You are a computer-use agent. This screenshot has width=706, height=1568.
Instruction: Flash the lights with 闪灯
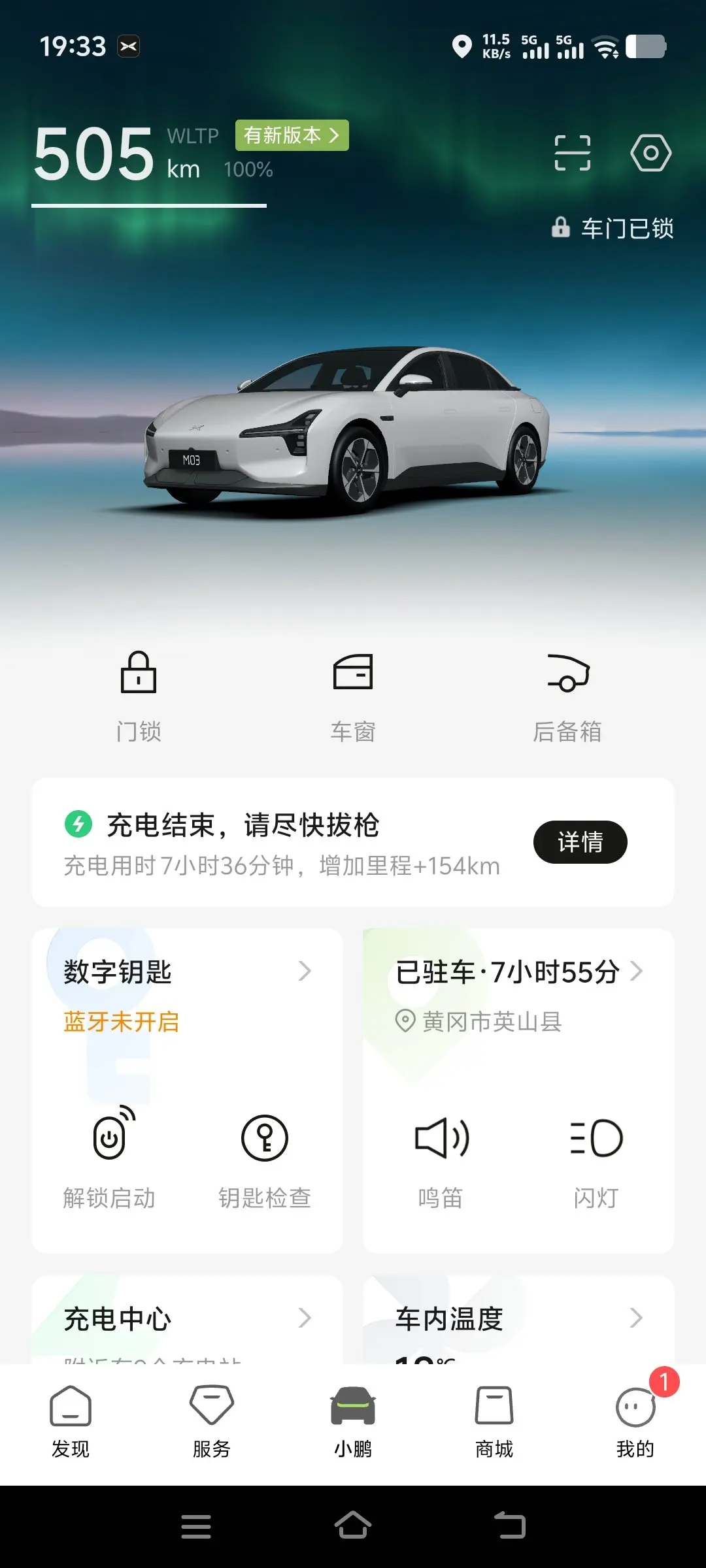[596, 1158]
